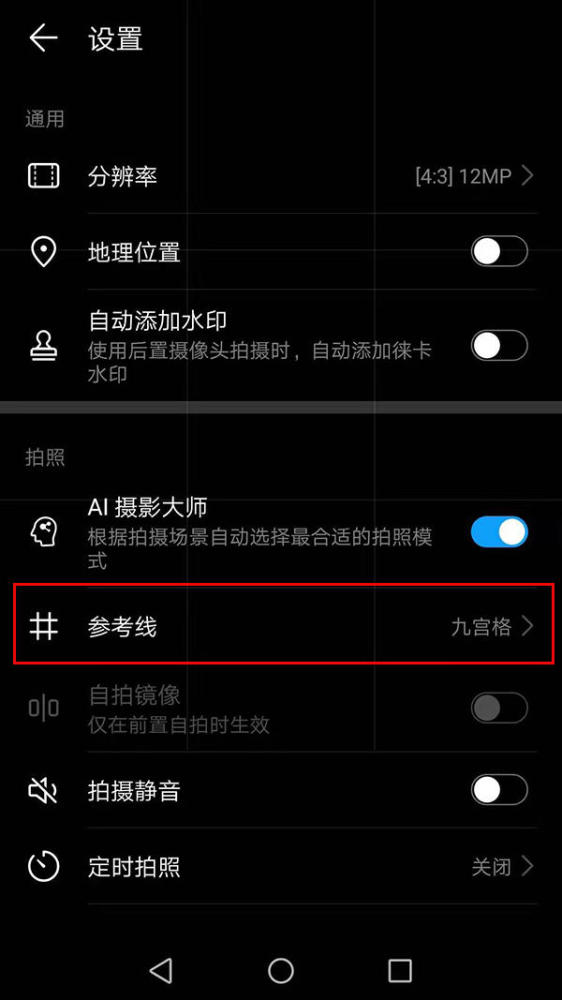Image resolution: width=562 pixels, height=1000 pixels.
Task: Enable the 自动添加水印 switch
Action: [x=499, y=346]
